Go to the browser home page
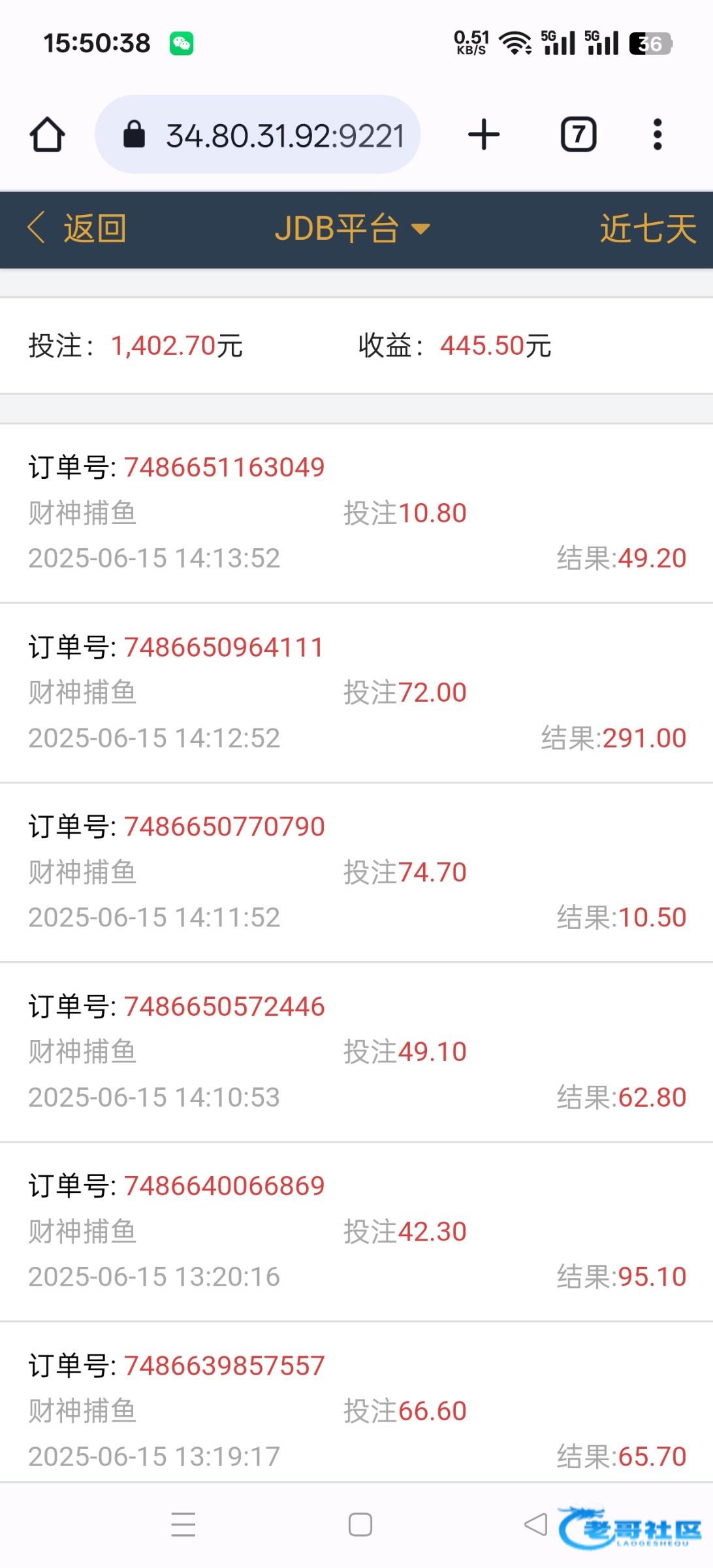The height and width of the screenshot is (1568, 713). (48, 135)
